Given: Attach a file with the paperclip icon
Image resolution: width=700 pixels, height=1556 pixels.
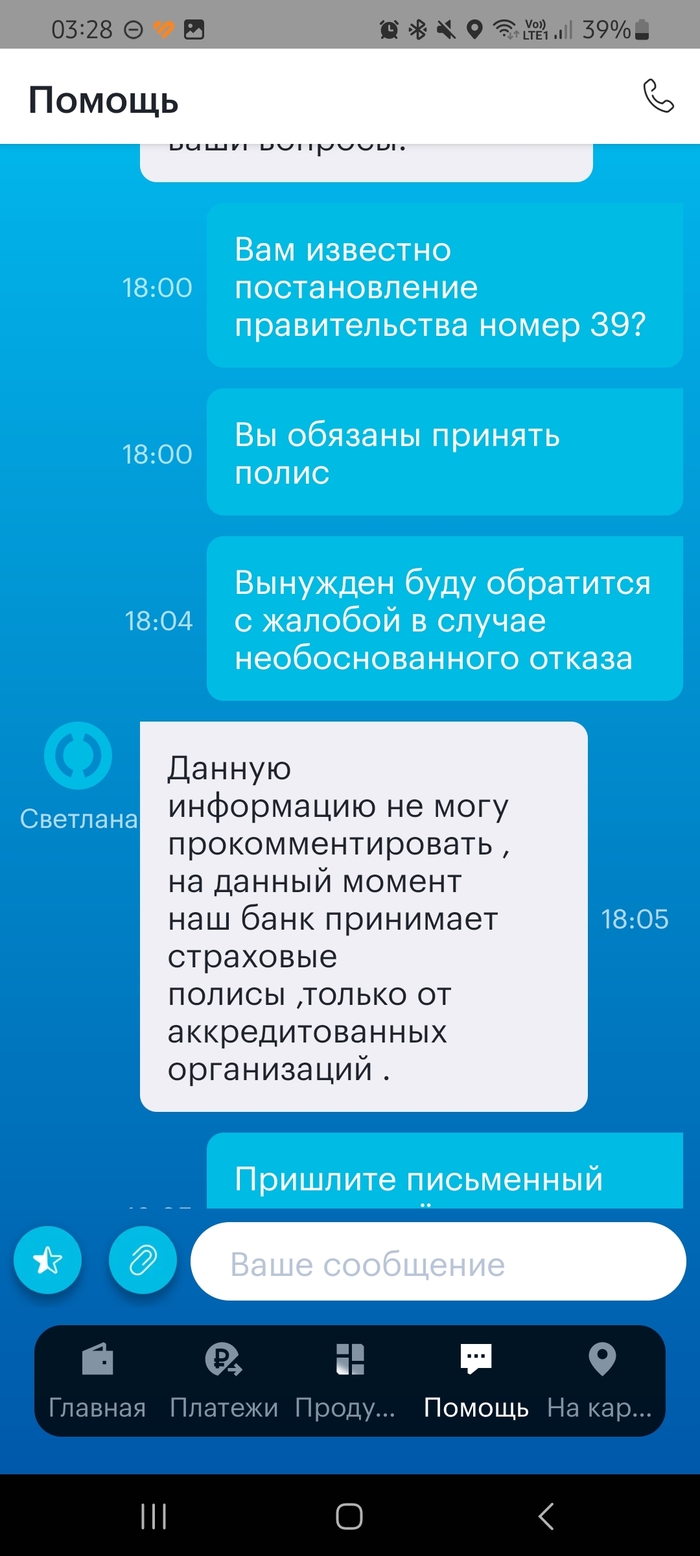Looking at the screenshot, I should click(x=142, y=1261).
